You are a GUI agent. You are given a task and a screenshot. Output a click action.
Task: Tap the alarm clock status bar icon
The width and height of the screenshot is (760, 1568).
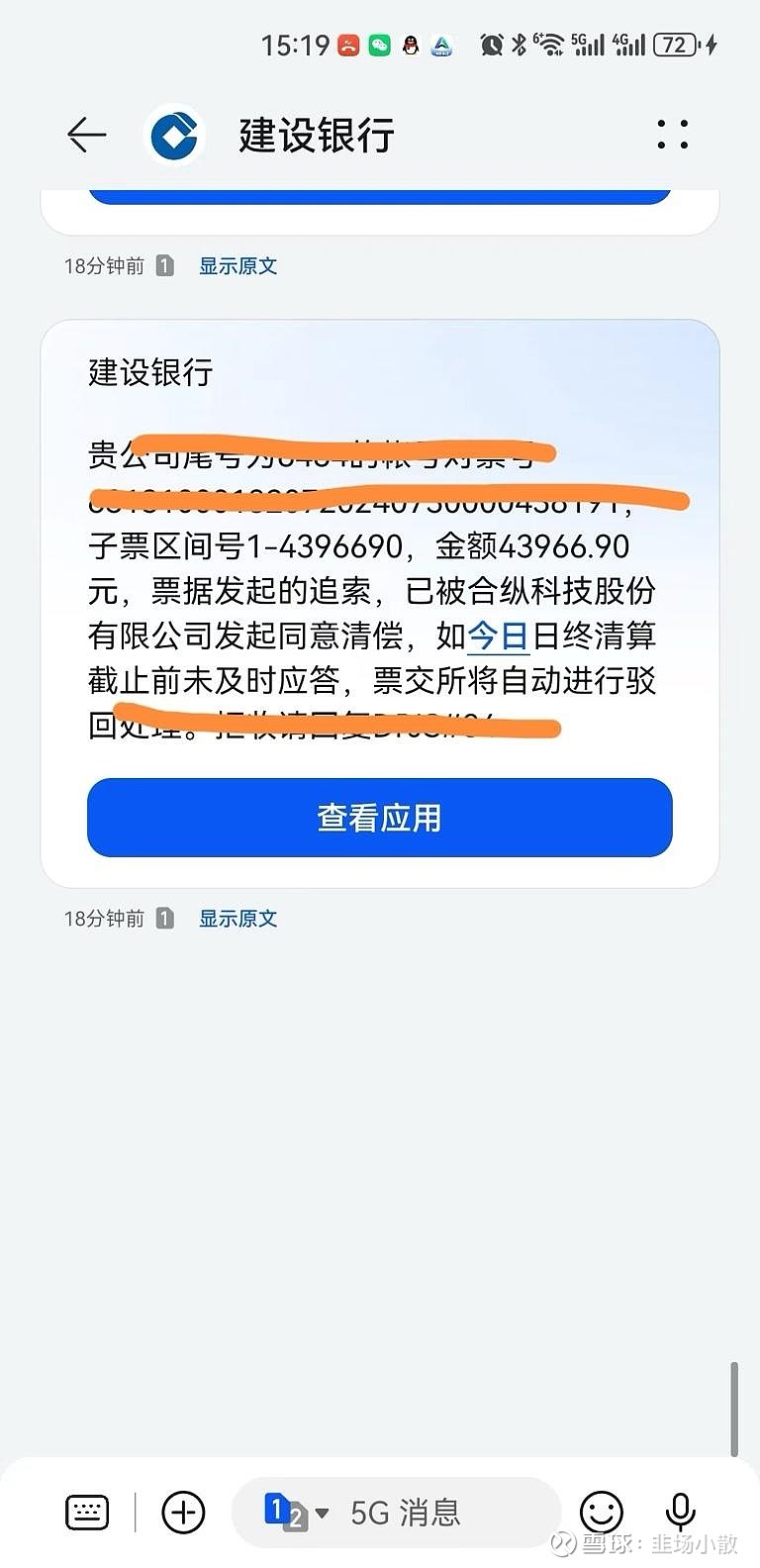coord(492,45)
